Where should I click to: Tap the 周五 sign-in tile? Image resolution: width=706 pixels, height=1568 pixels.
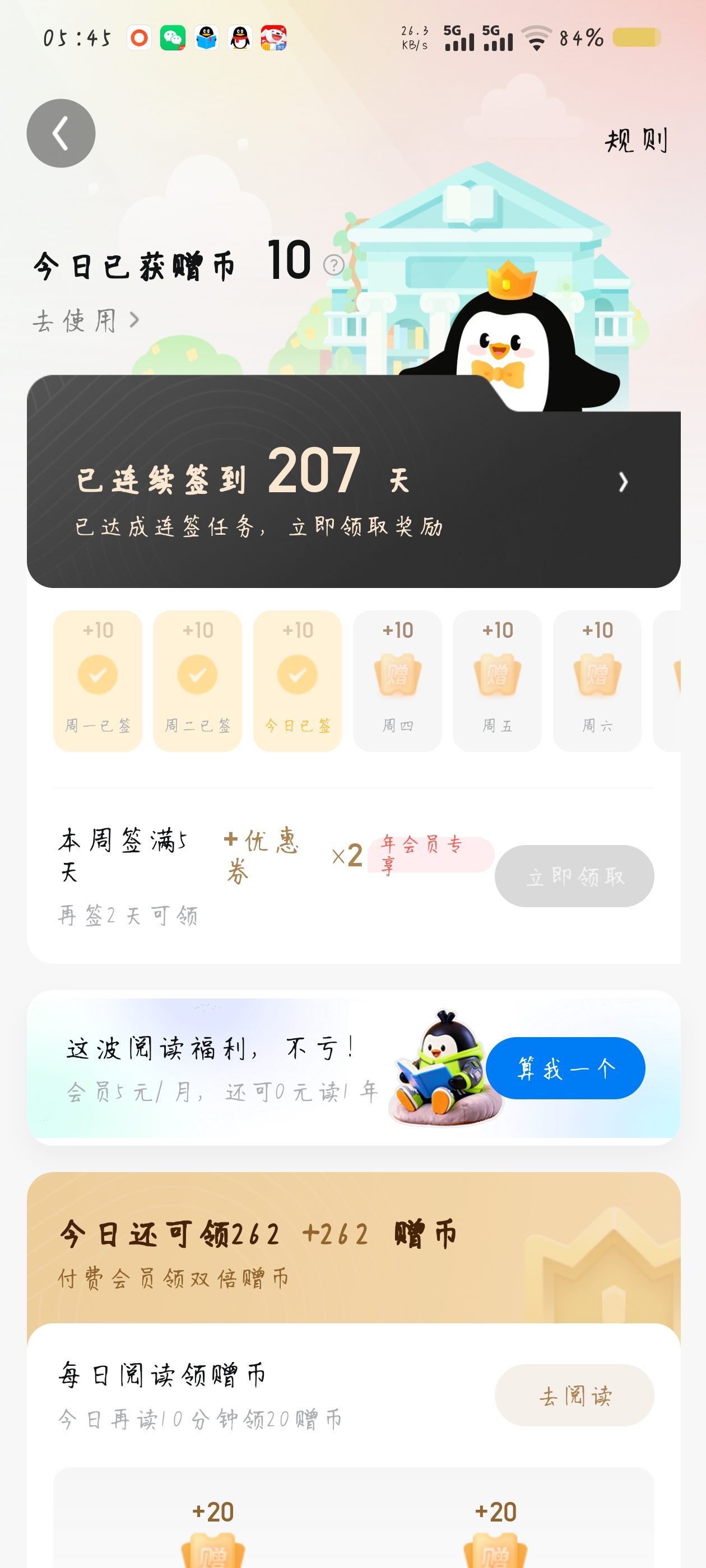pos(497,680)
